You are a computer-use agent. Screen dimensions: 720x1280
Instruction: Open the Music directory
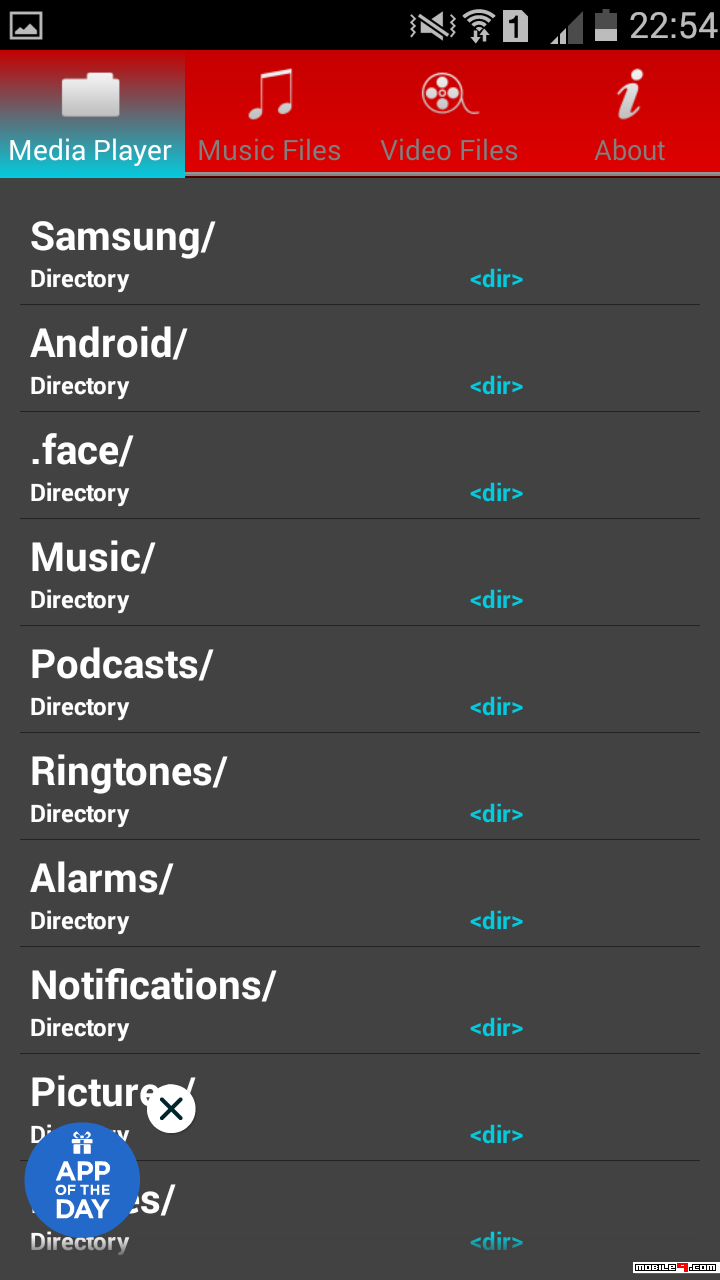tap(360, 572)
